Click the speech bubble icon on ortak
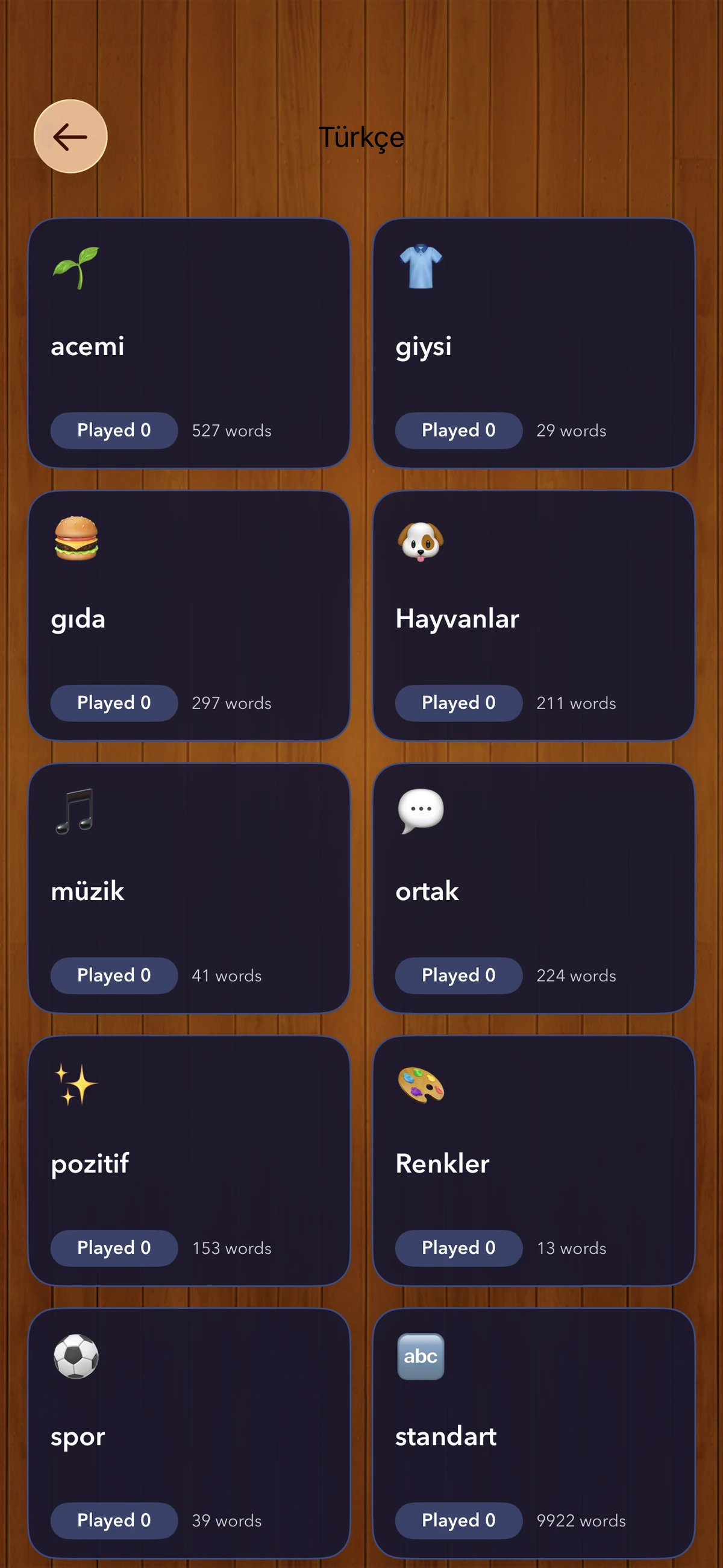 pos(421,810)
